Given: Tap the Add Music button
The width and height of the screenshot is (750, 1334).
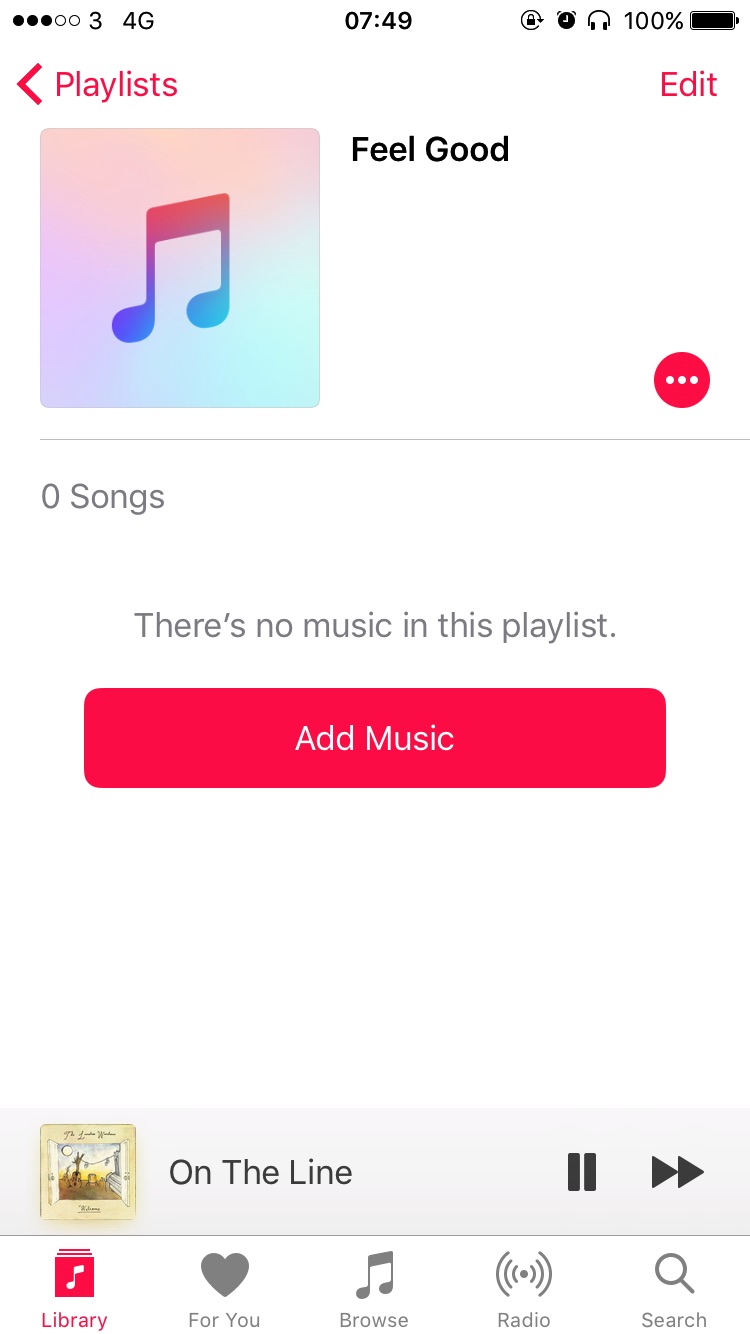Looking at the screenshot, I should click(x=375, y=738).
